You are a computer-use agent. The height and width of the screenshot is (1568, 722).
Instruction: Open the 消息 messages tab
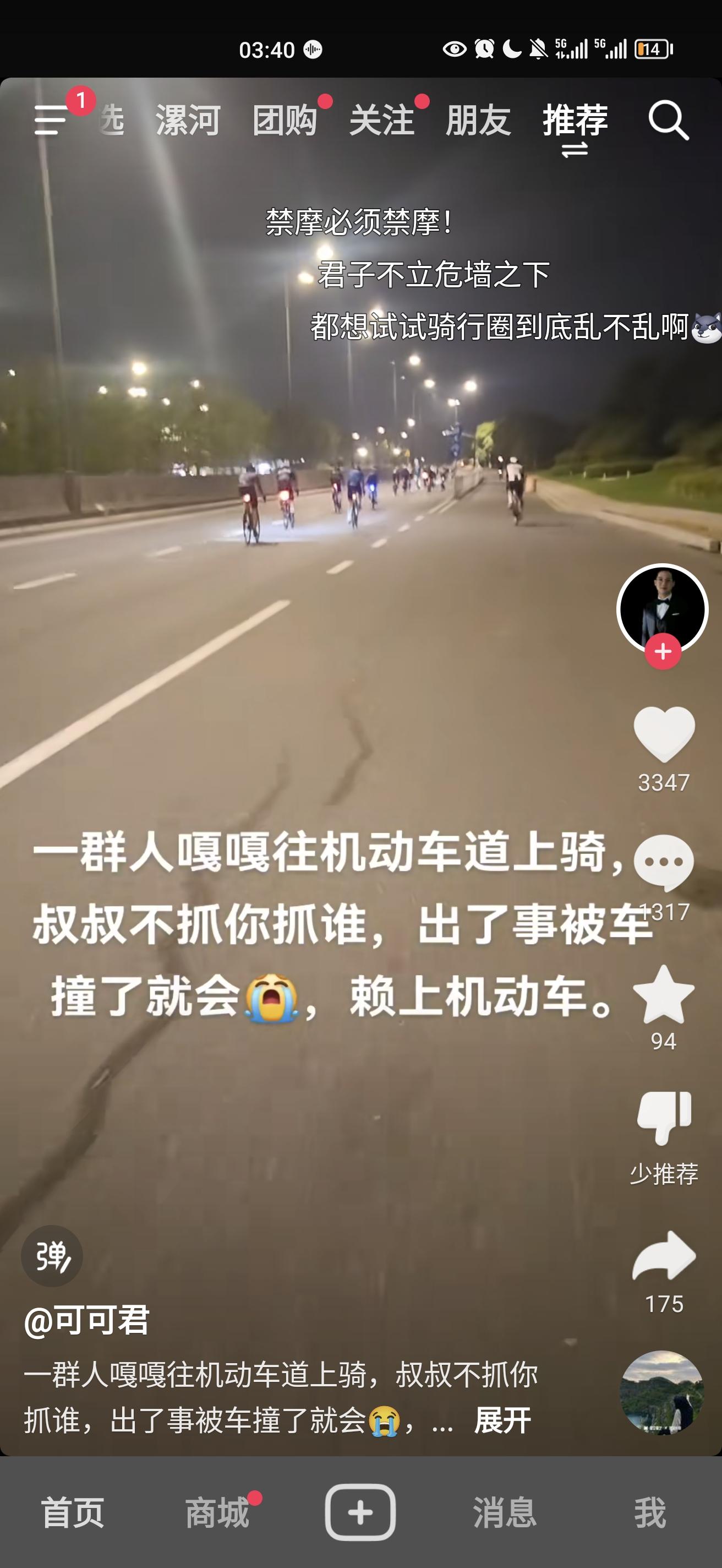point(505,1513)
